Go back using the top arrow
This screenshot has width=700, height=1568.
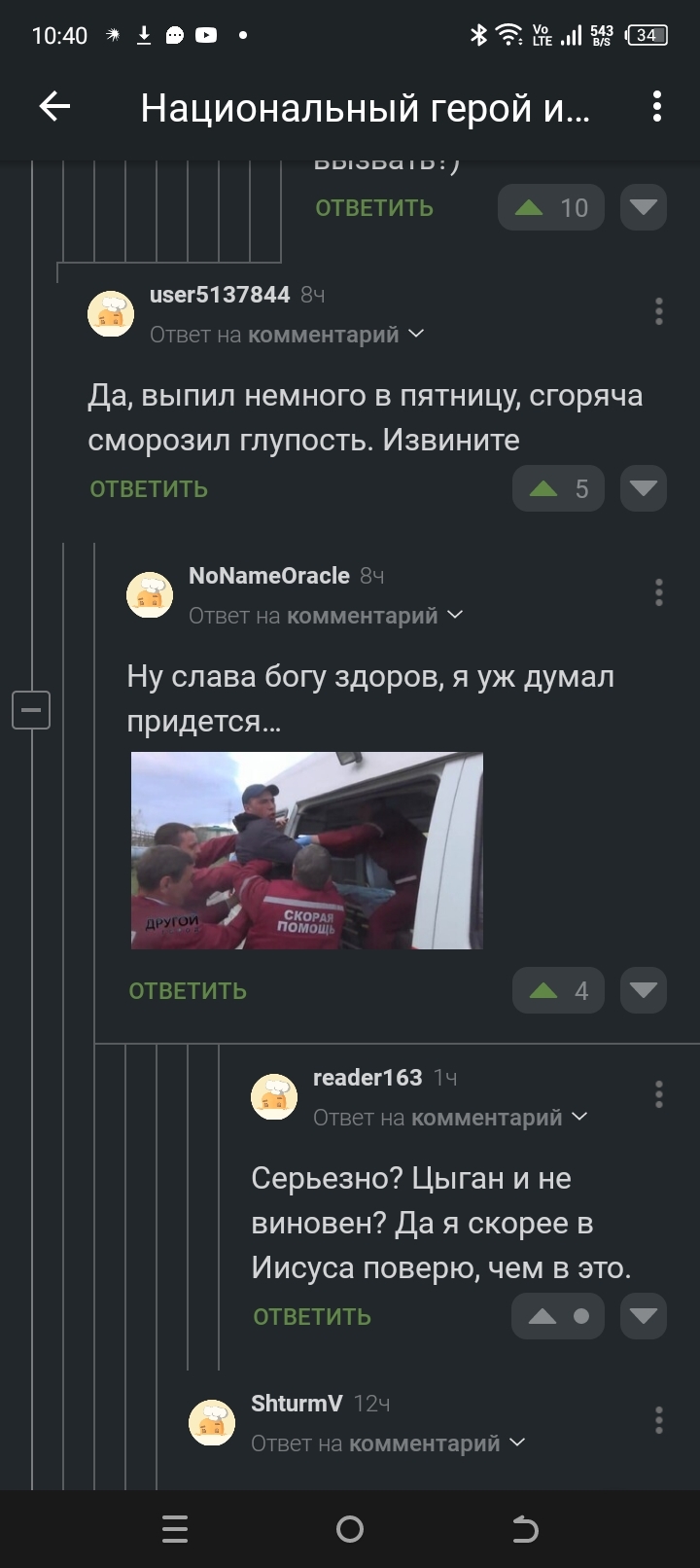click(x=54, y=107)
